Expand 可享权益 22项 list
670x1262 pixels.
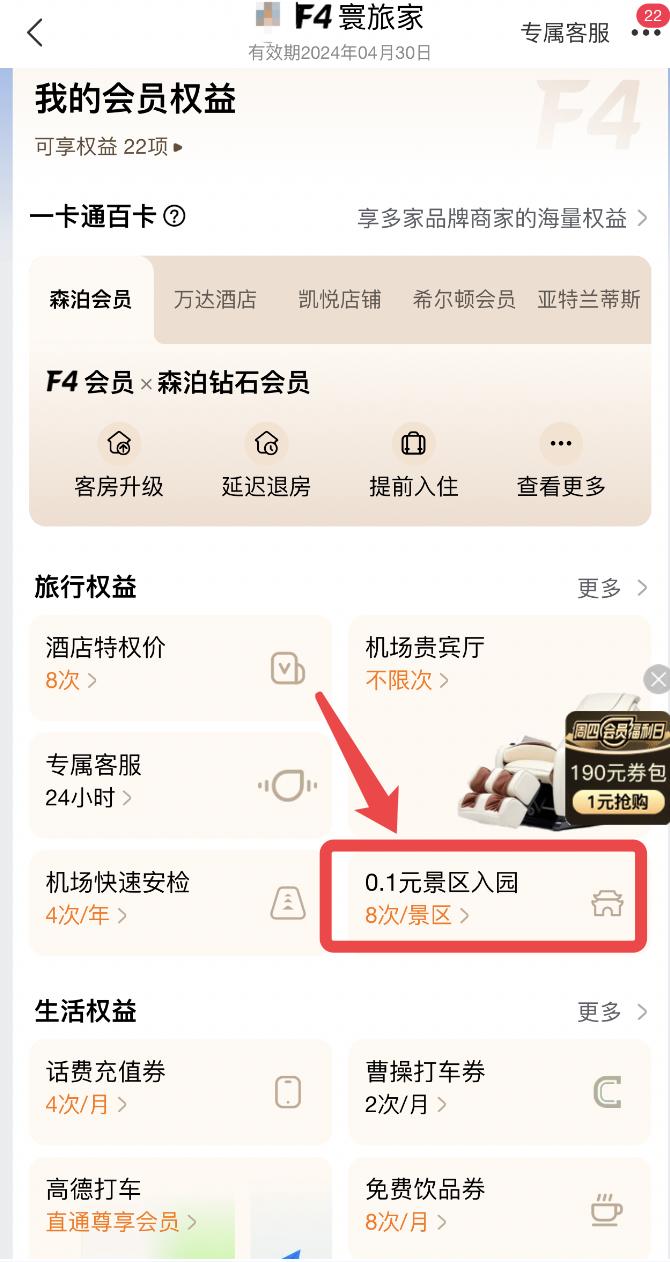109,147
